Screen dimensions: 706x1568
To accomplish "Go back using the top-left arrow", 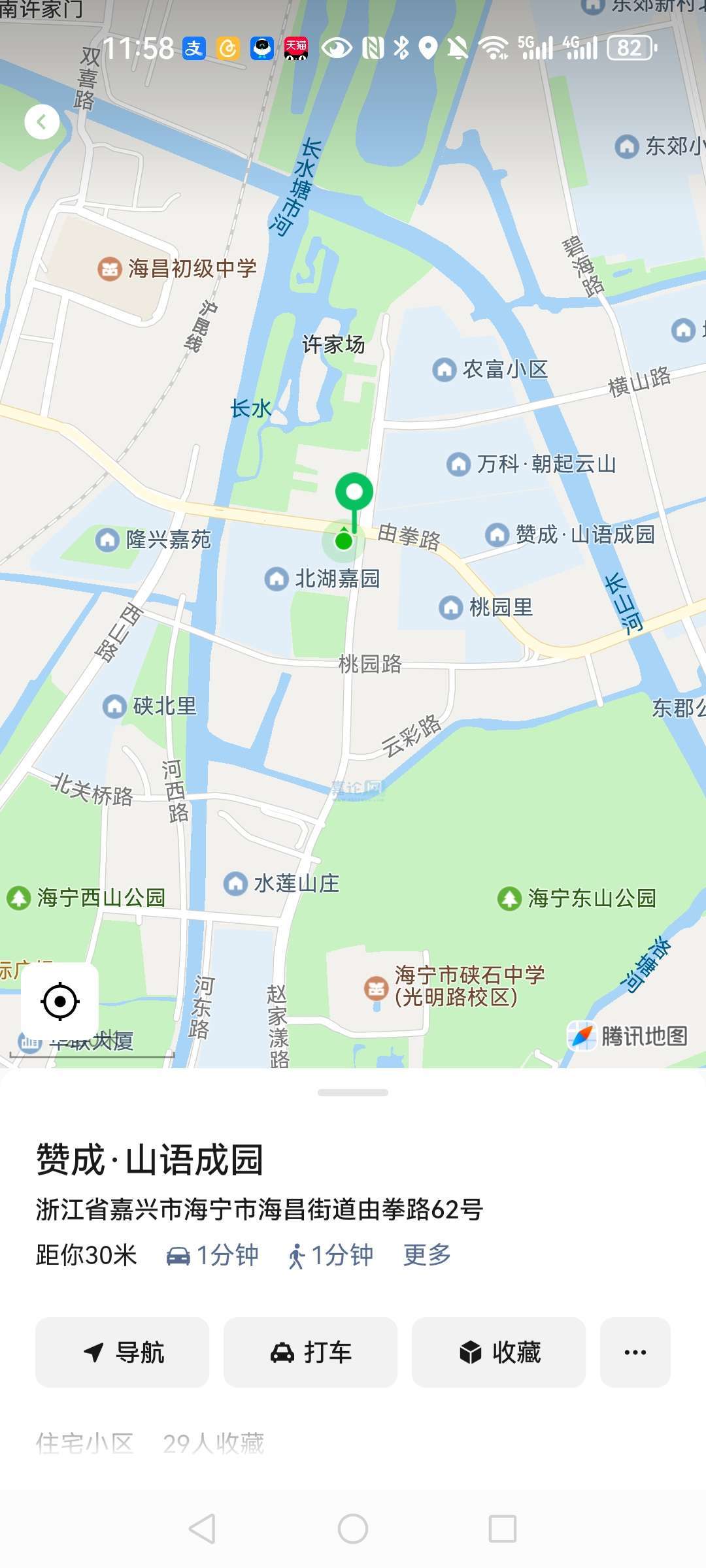I will 42,122.
